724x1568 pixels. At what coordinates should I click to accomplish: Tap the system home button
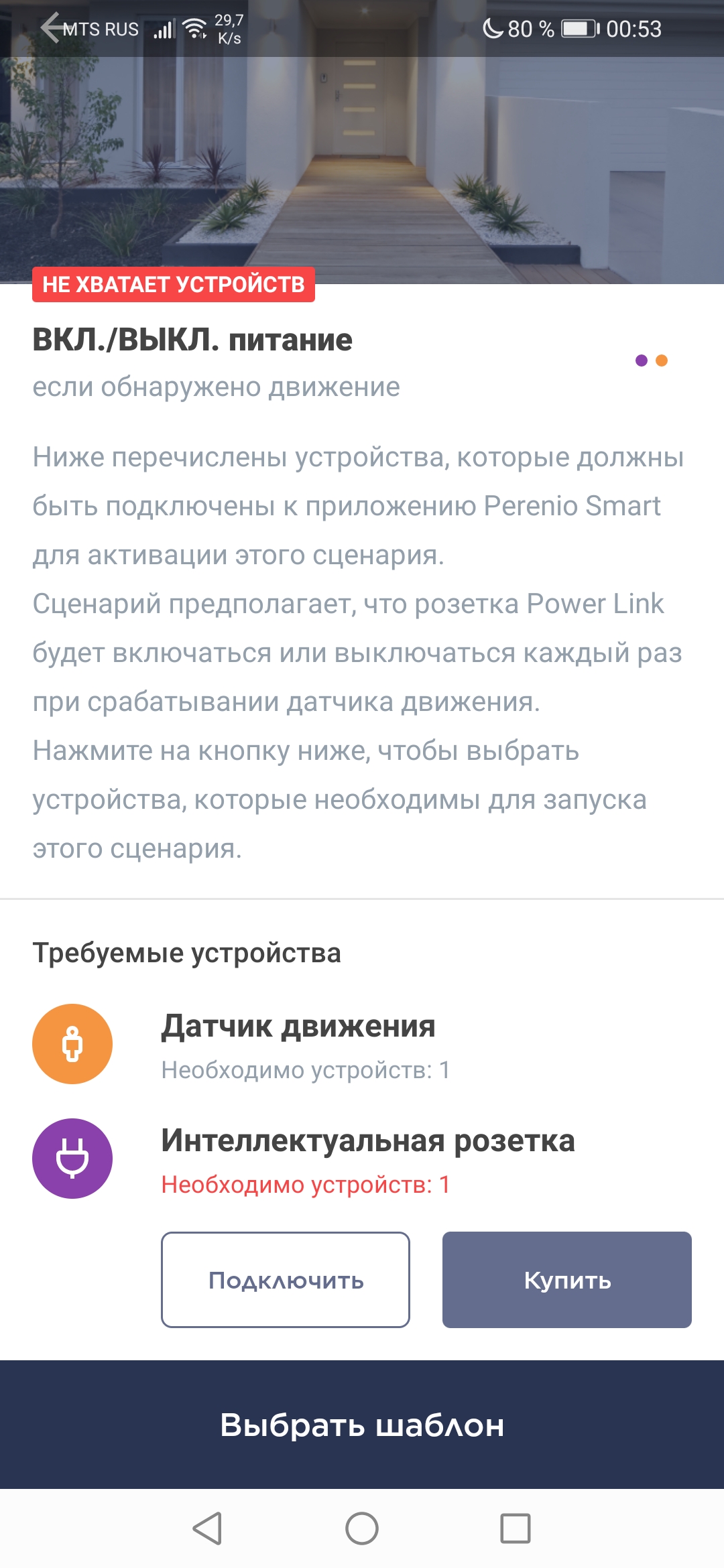pos(362,1528)
